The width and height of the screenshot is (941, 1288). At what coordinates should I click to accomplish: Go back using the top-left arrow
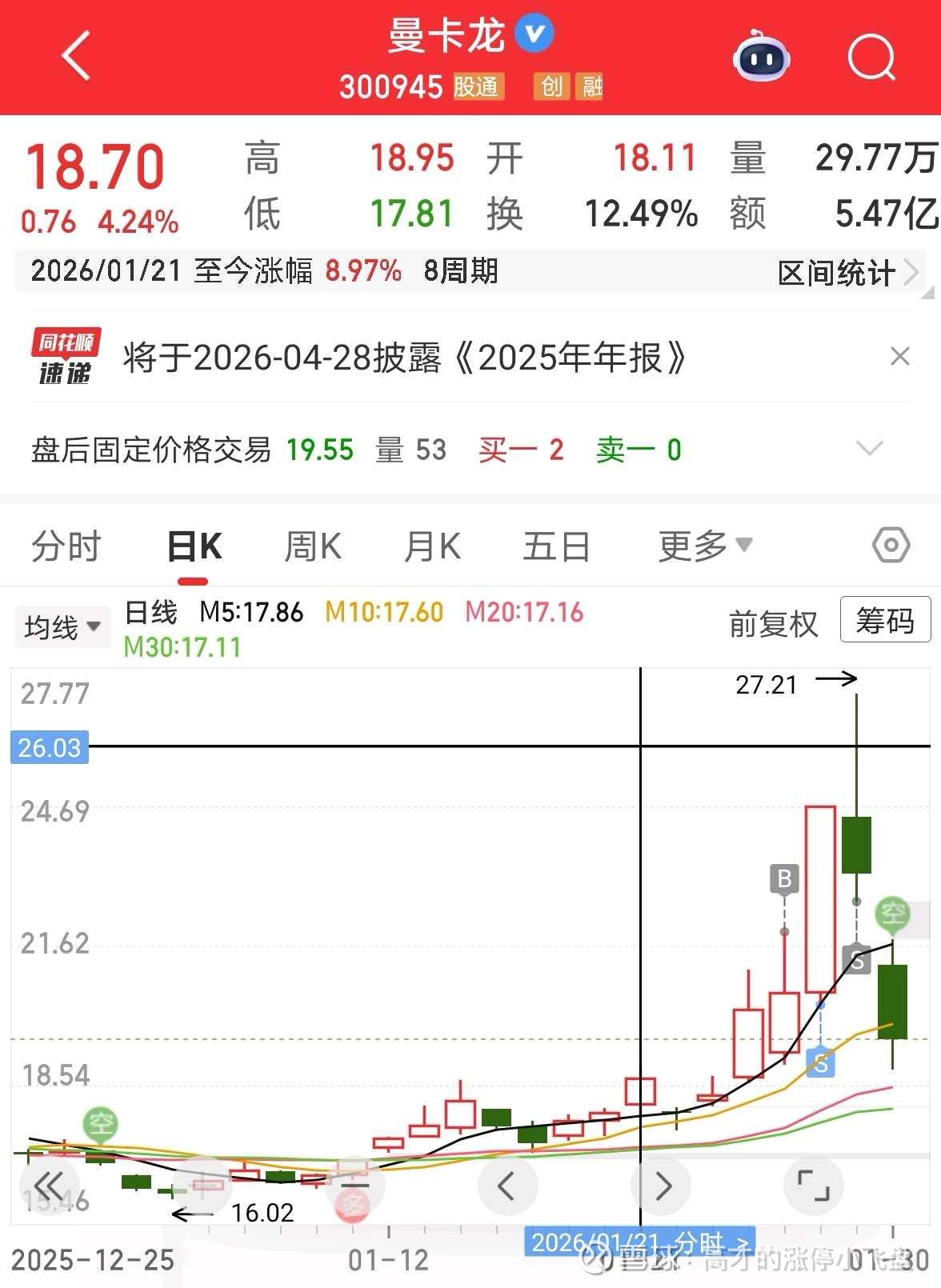[76, 57]
